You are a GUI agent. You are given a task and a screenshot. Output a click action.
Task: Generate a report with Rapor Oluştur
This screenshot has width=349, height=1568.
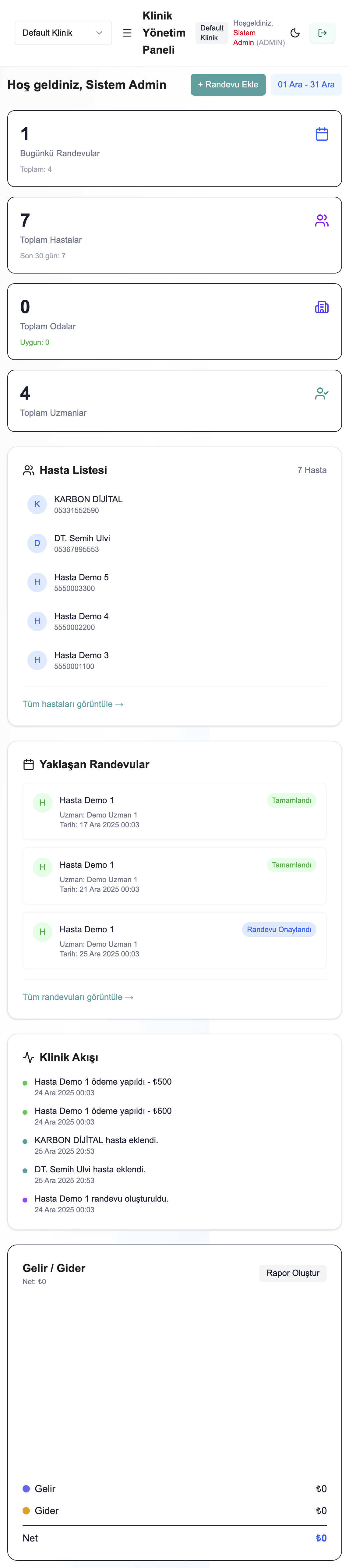pos(292,1273)
